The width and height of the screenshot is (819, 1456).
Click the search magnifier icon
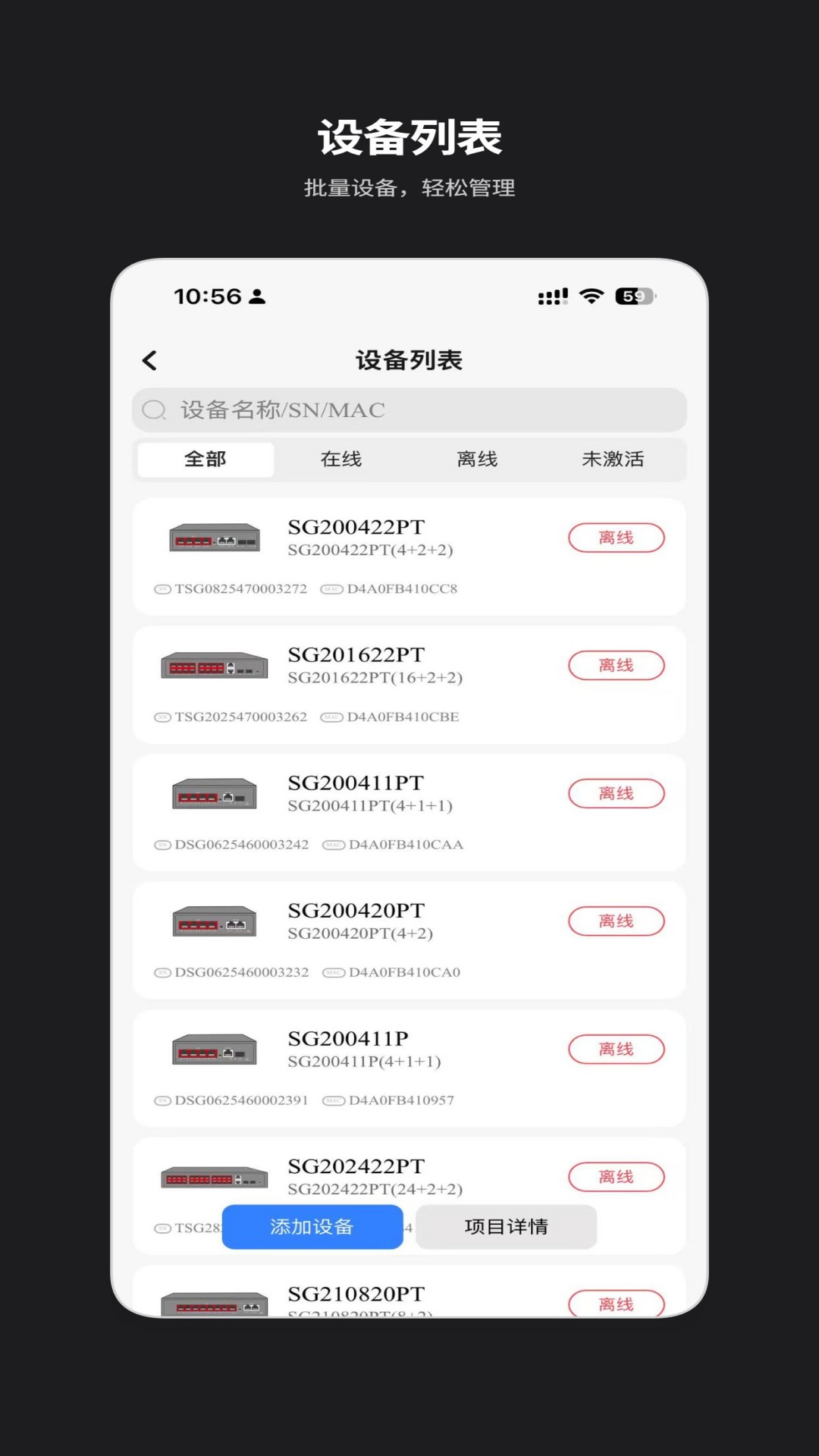click(155, 410)
